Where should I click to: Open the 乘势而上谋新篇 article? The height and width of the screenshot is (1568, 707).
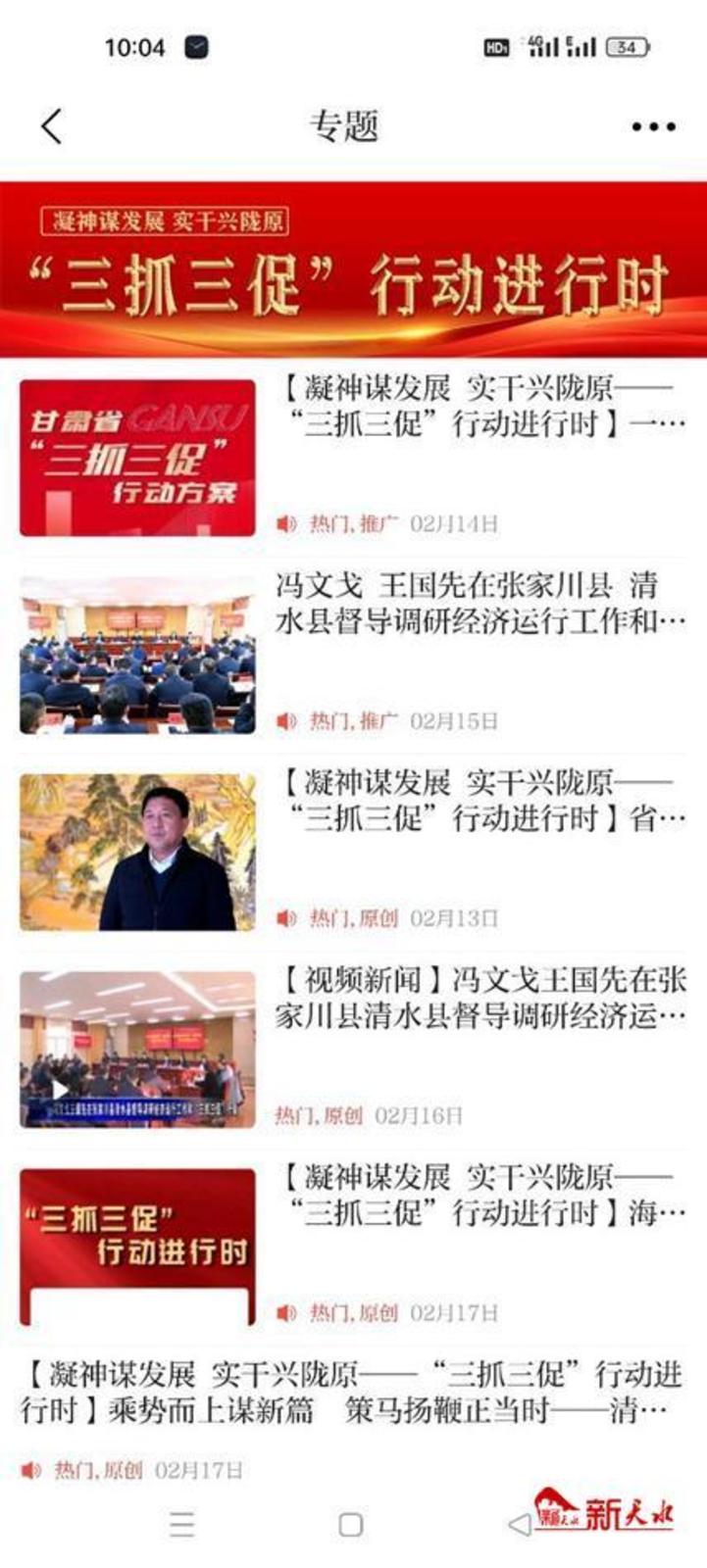pos(351,1393)
